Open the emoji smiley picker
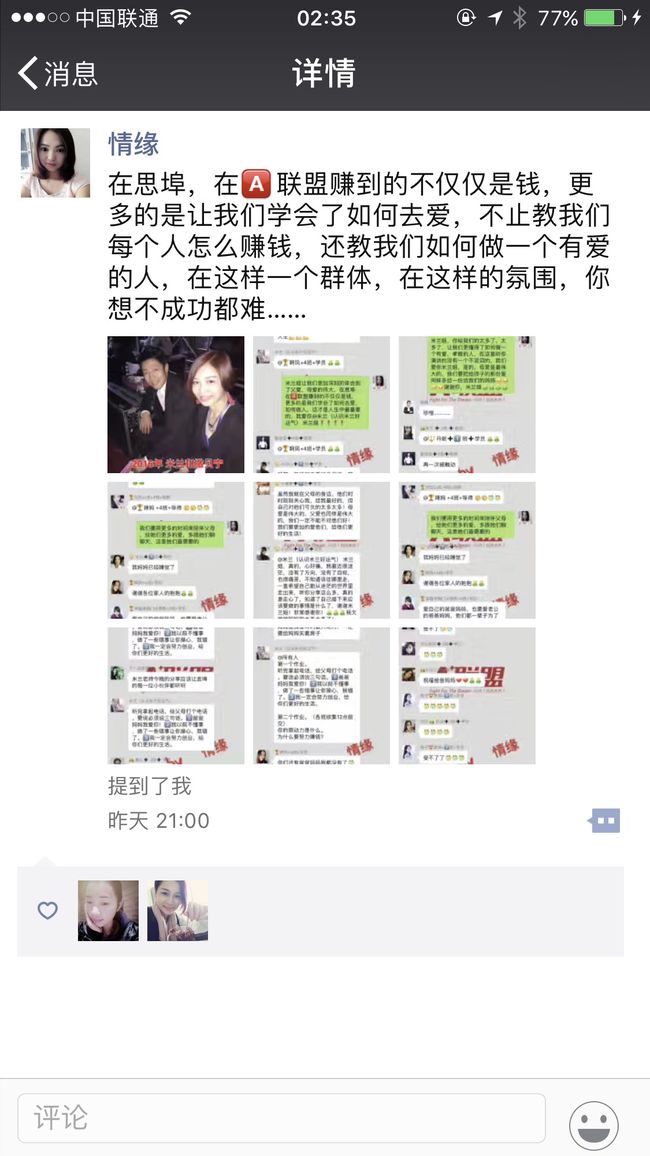Image resolution: width=650 pixels, height=1156 pixels. tap(594, 1126)
